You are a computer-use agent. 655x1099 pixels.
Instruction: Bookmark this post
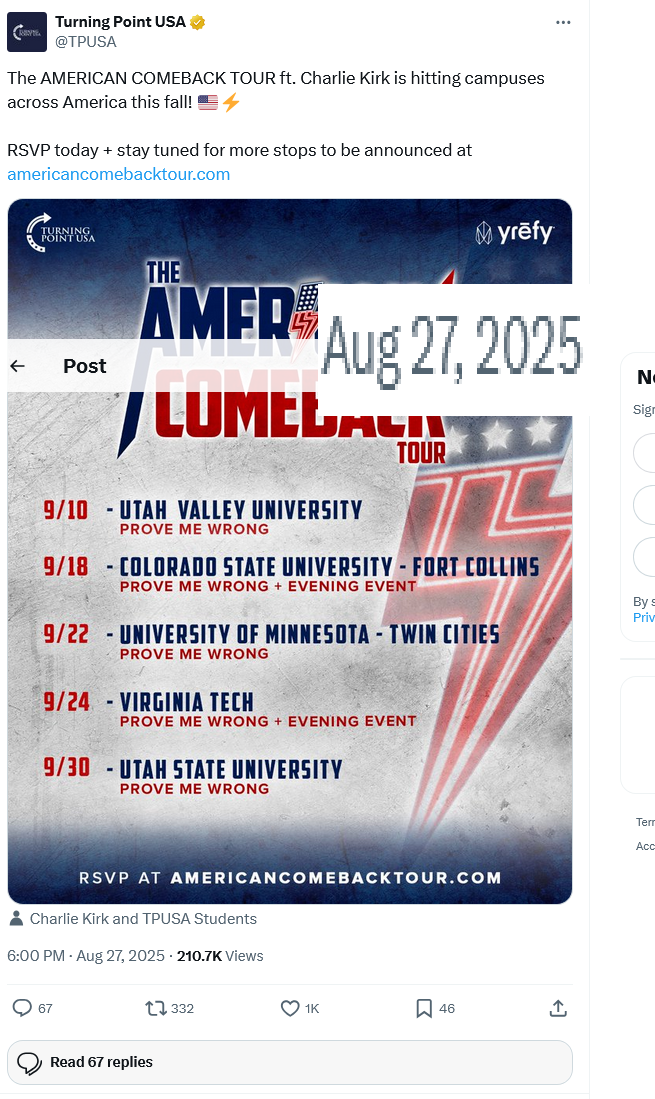(x=424, y=1008)
